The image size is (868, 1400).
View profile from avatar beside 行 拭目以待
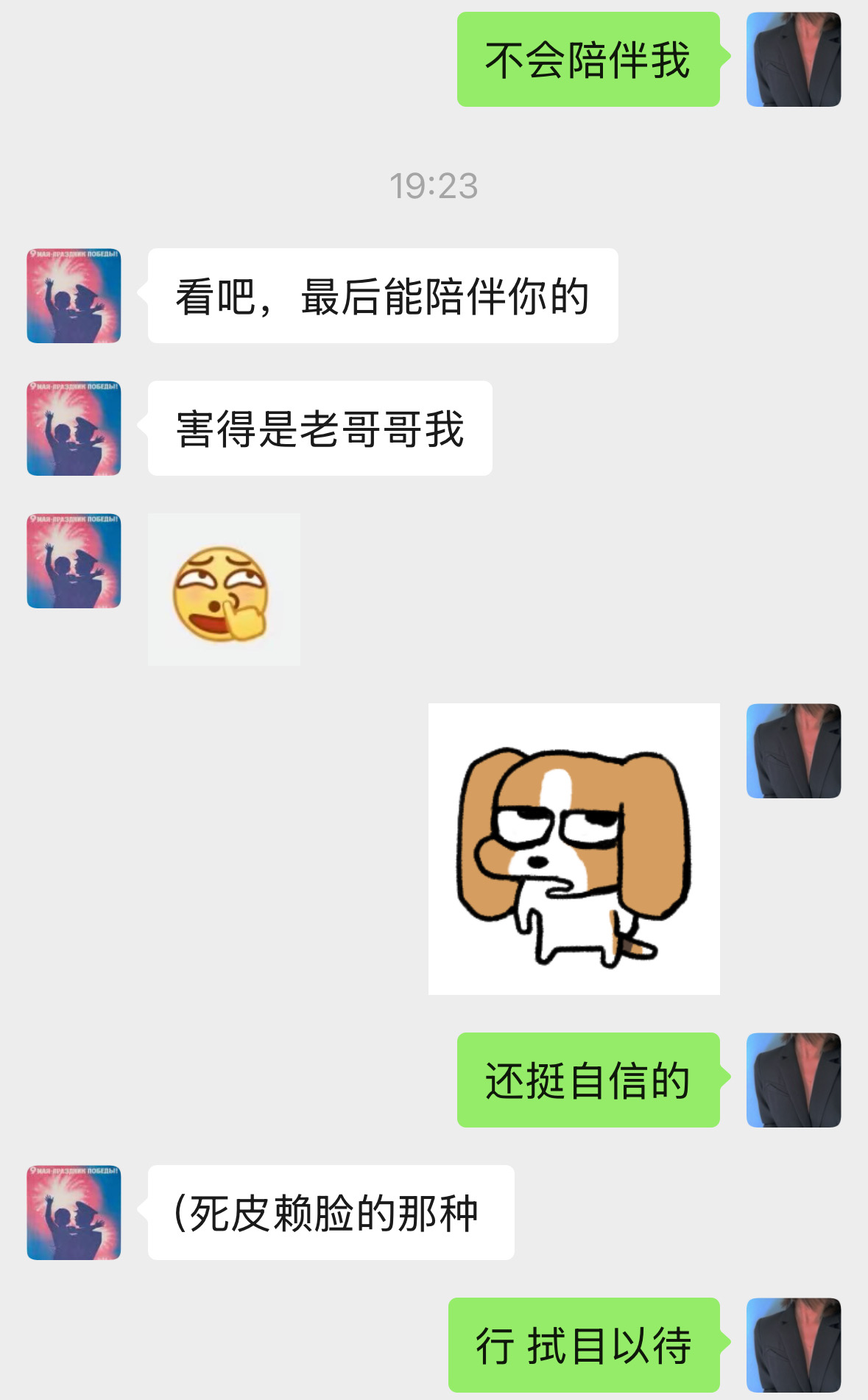point(794,1346)
